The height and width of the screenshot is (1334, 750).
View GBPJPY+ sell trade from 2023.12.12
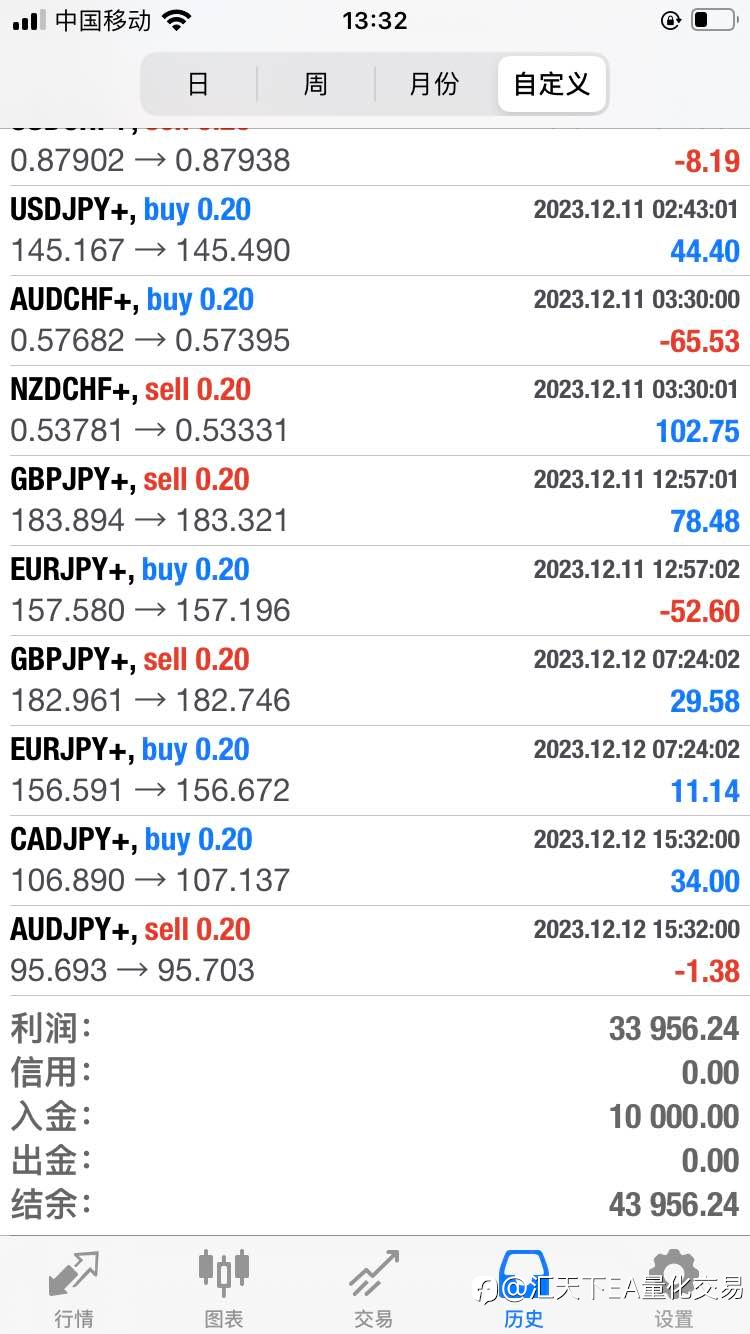[375, 681]
